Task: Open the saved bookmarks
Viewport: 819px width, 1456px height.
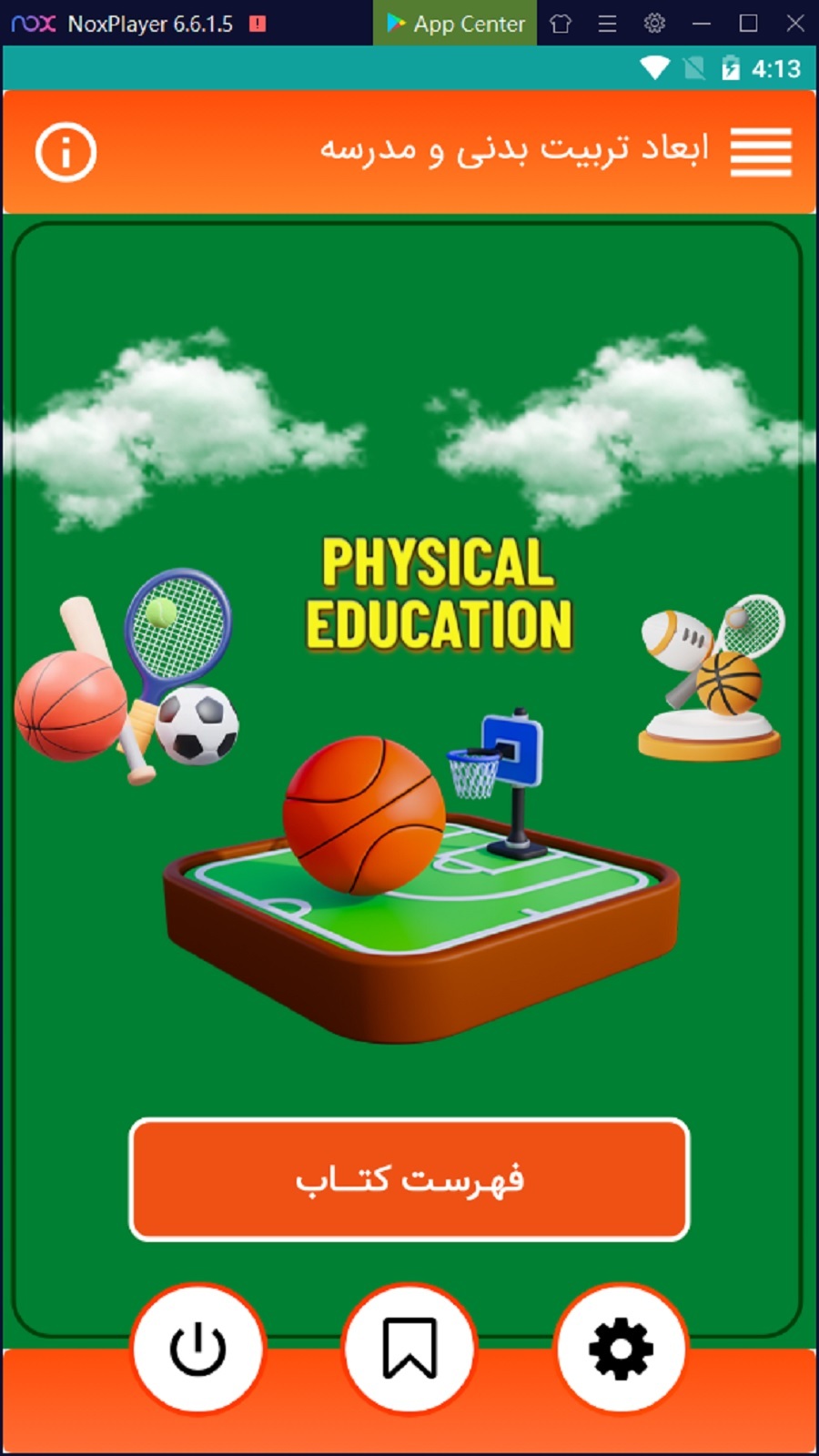Action: click(x=409, y=1349)
